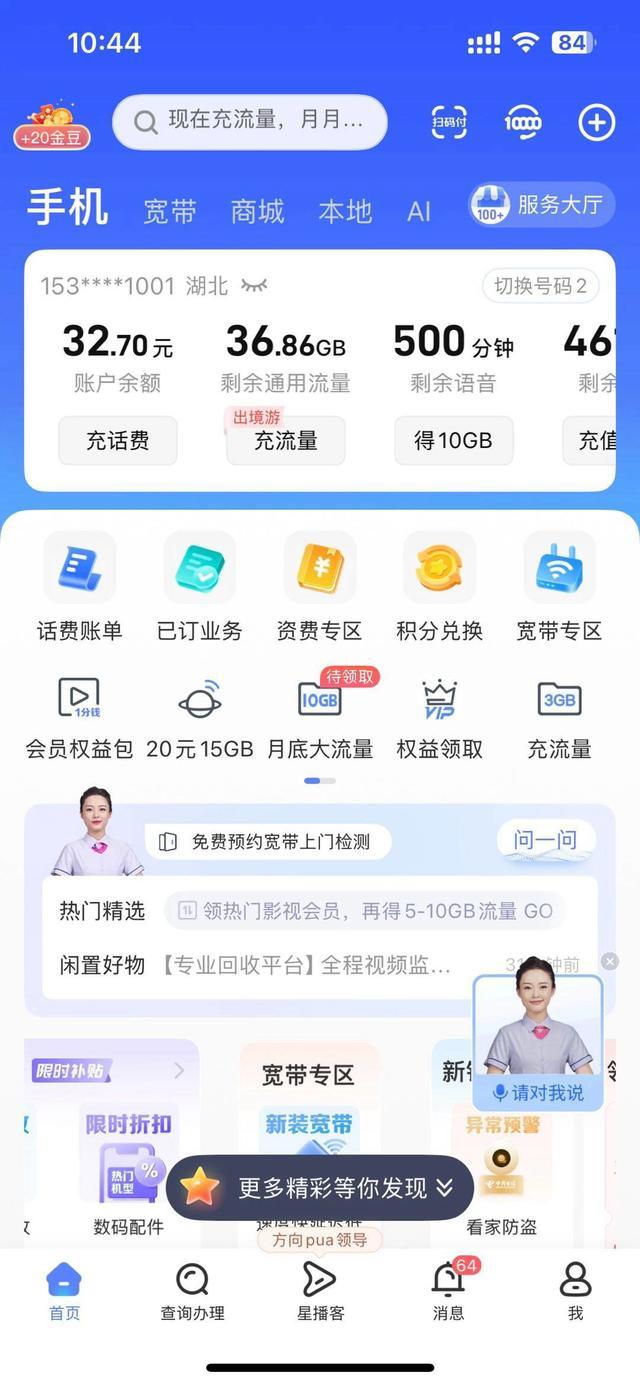This screenshot has width=640, height=1385.
Task: Open the 服务大厅 service hall
Action: coord(542,205)
